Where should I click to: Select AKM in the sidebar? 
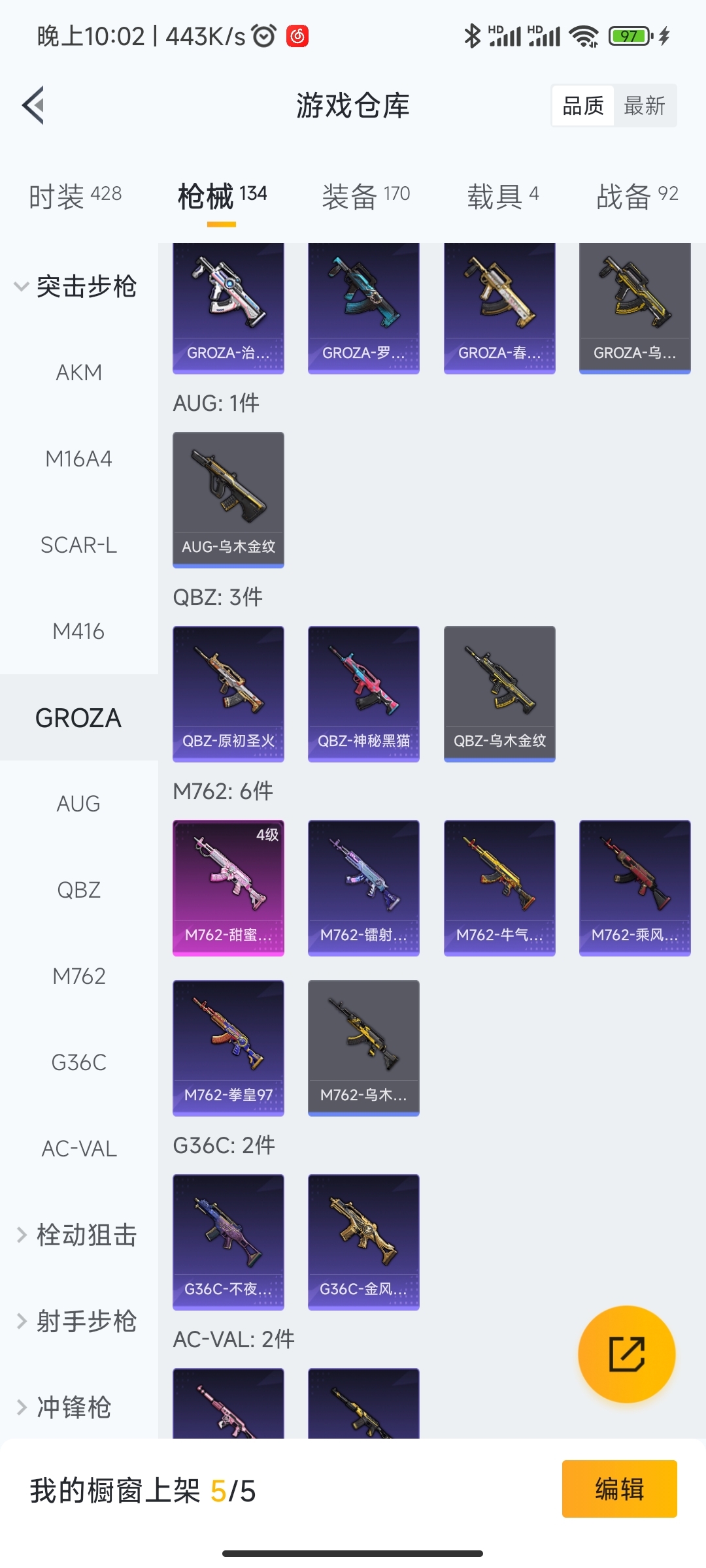coord(78,372)
